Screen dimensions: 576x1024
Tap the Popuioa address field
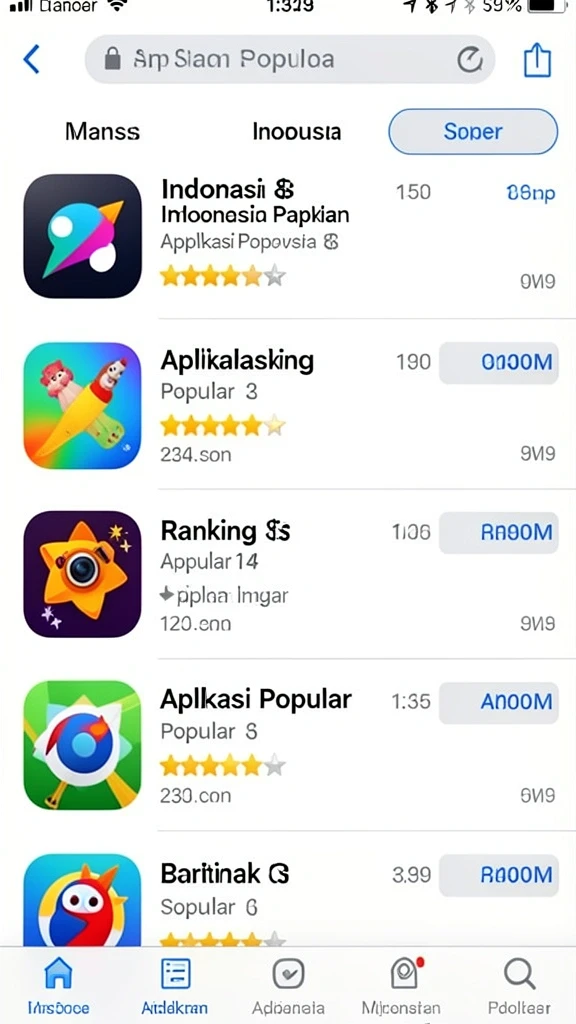point(289,59)
